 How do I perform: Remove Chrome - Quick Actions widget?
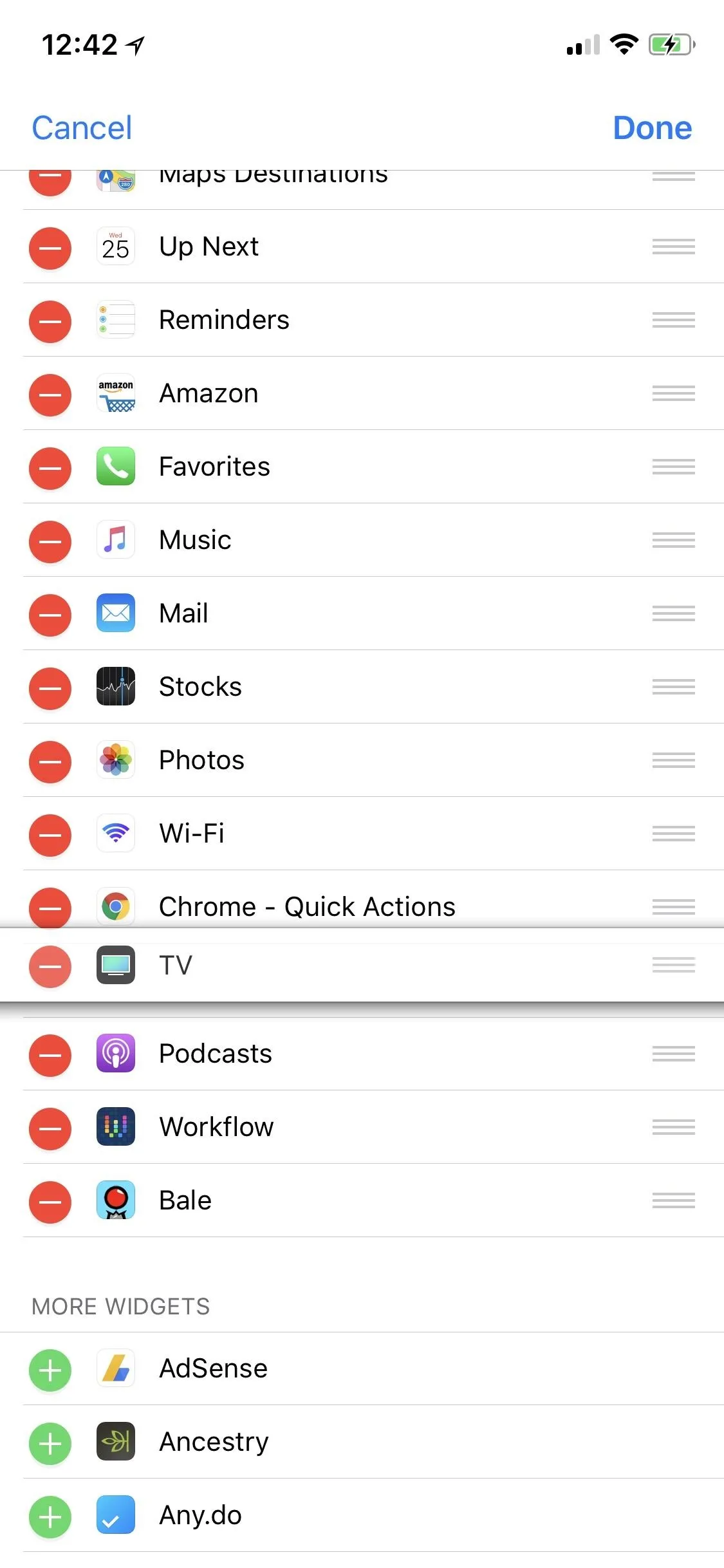click(x=50, y=908)
